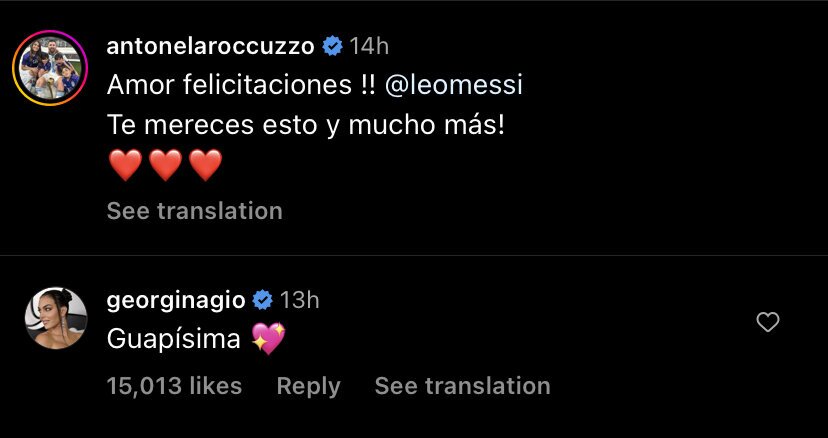See translation of antonelaroccuzzo's caption
The width and height of the screenshot is (828, 438).
(194, 211)
